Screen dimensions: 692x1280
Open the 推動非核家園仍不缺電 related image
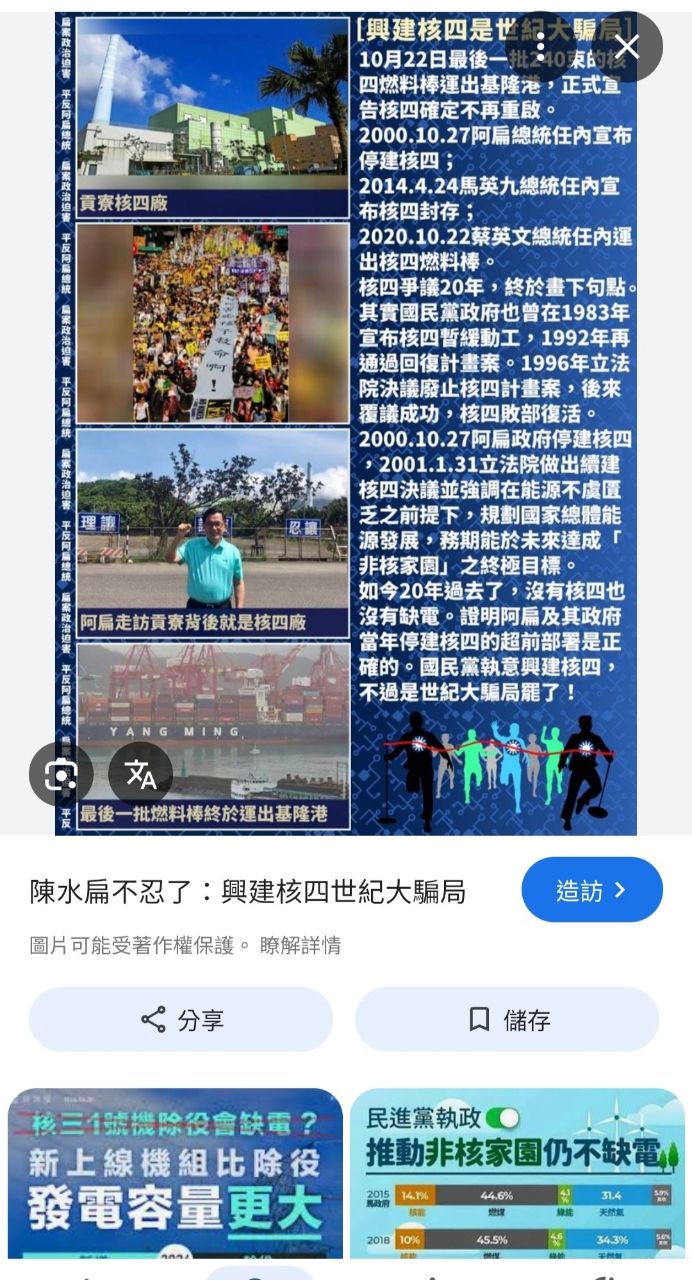517,1175
